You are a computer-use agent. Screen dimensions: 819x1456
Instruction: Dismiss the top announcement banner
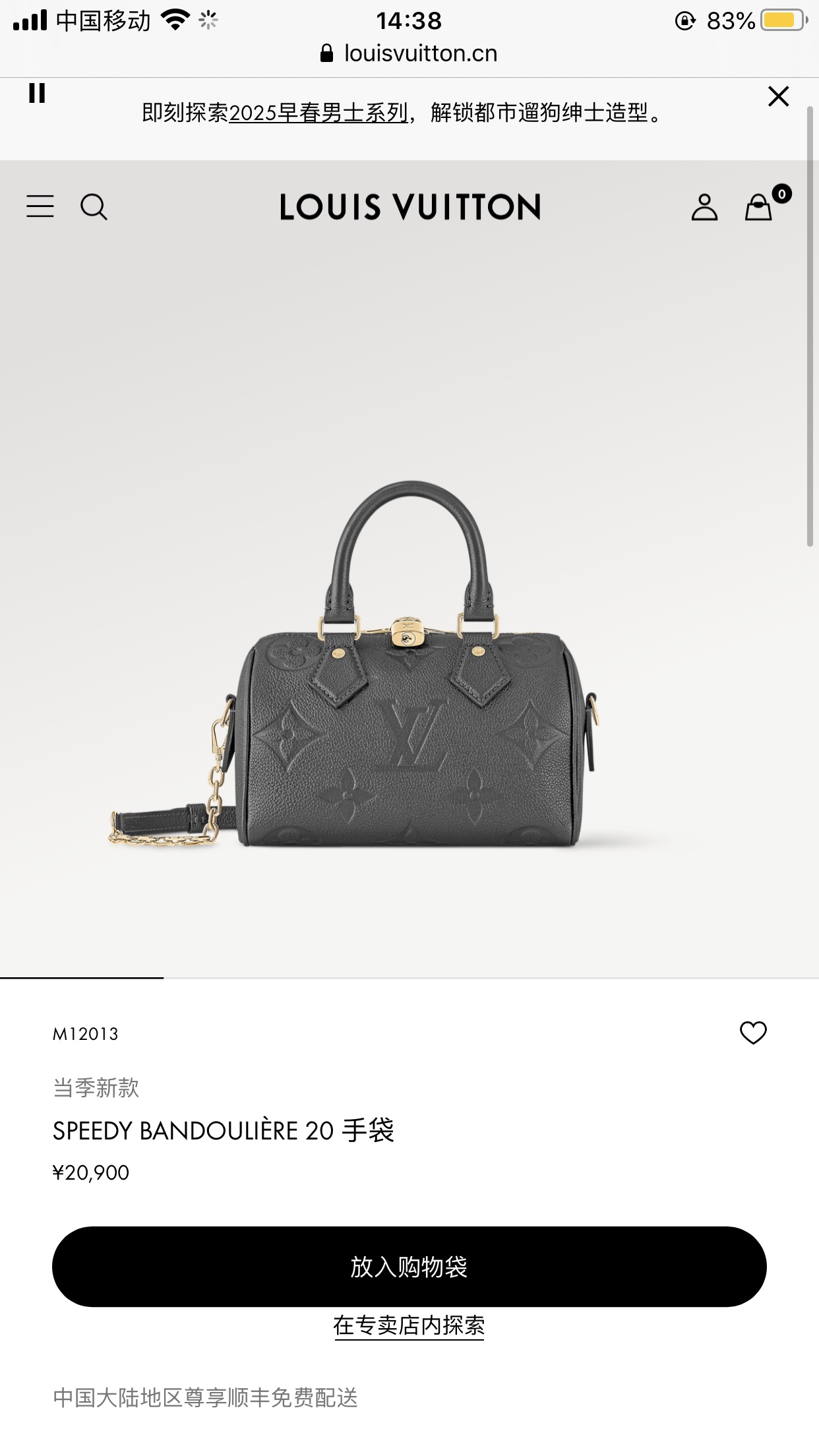point(778,96)
